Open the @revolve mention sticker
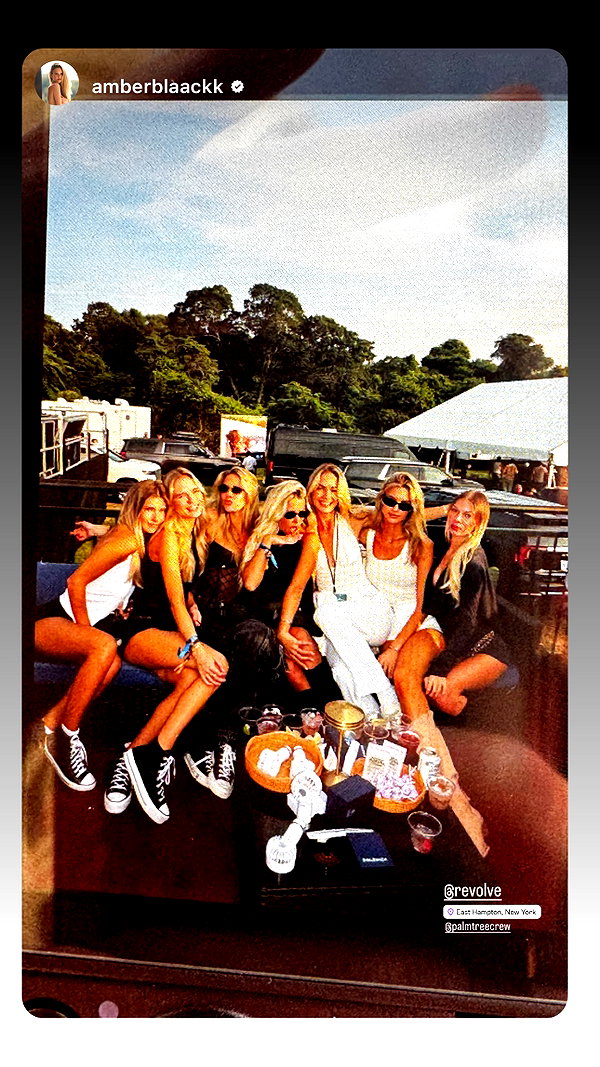The height and width of the screenshot is (1067, 600). coord(473,891)
